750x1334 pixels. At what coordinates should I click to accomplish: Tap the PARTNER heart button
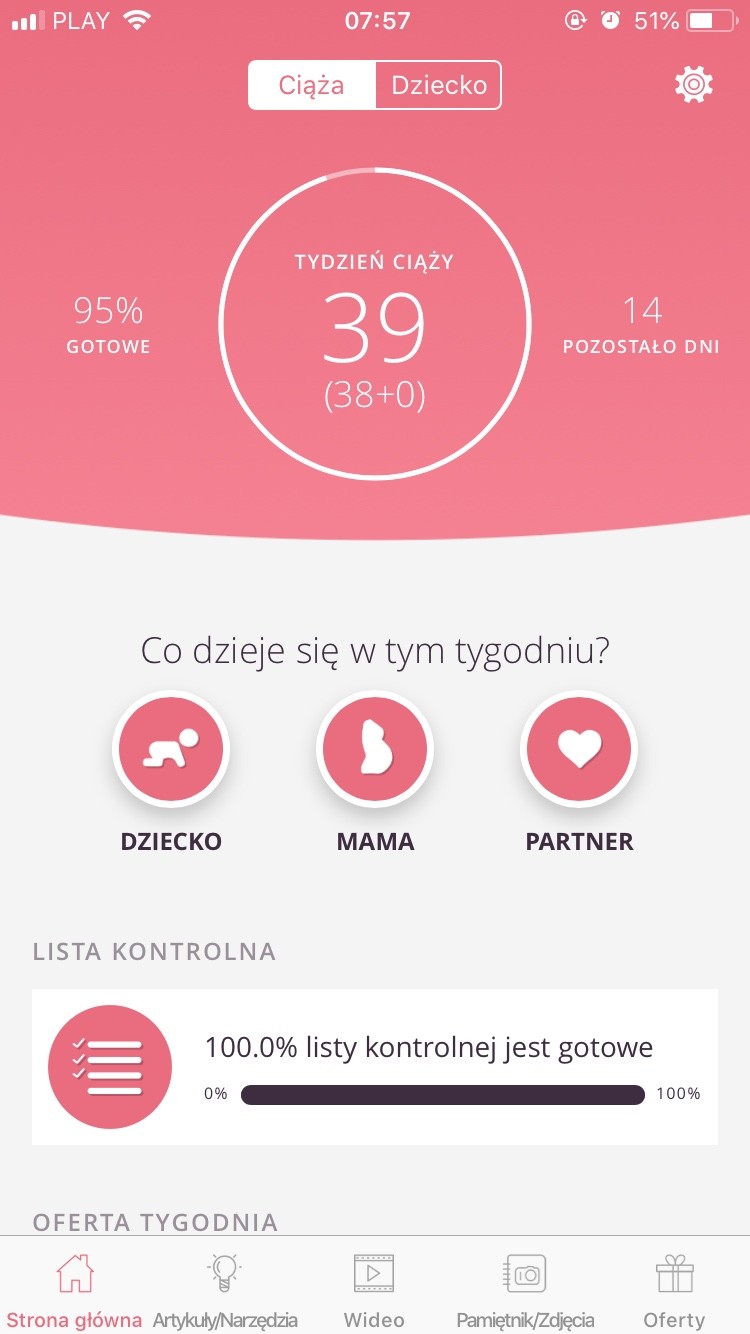(x=579, y=749)
